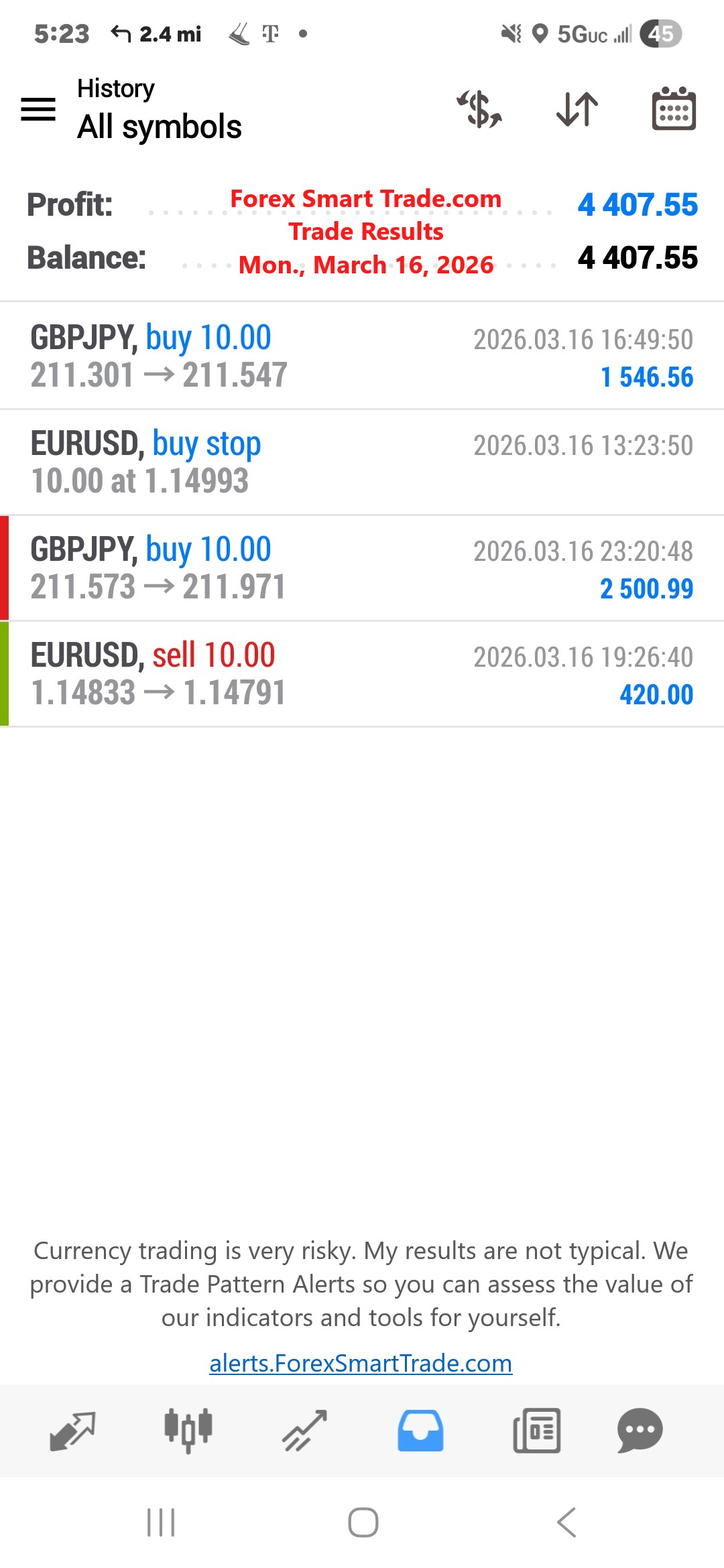Switch to the Trade tab
This screenshot has width=724, height=1568.
point(304,1431)
